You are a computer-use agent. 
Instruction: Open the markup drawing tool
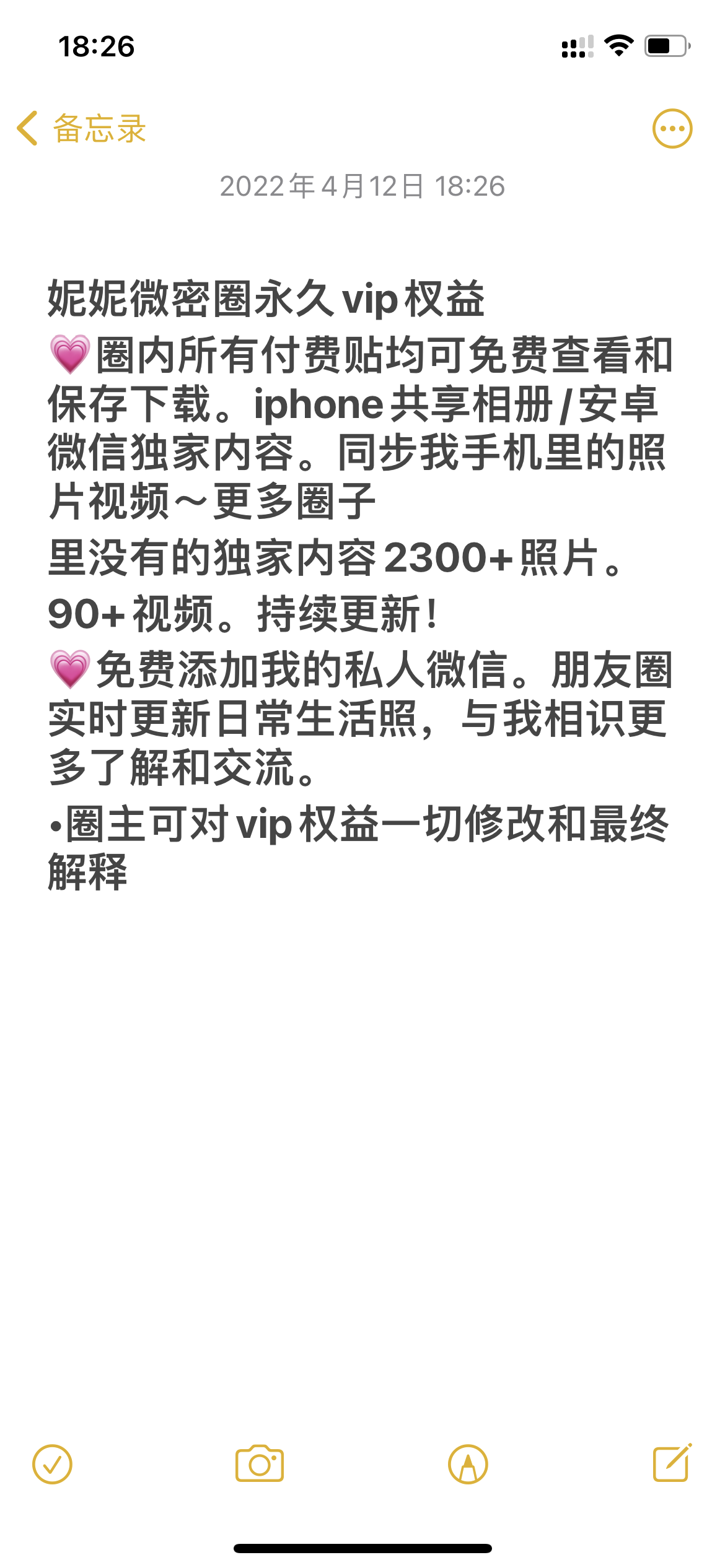point(468,1465)
